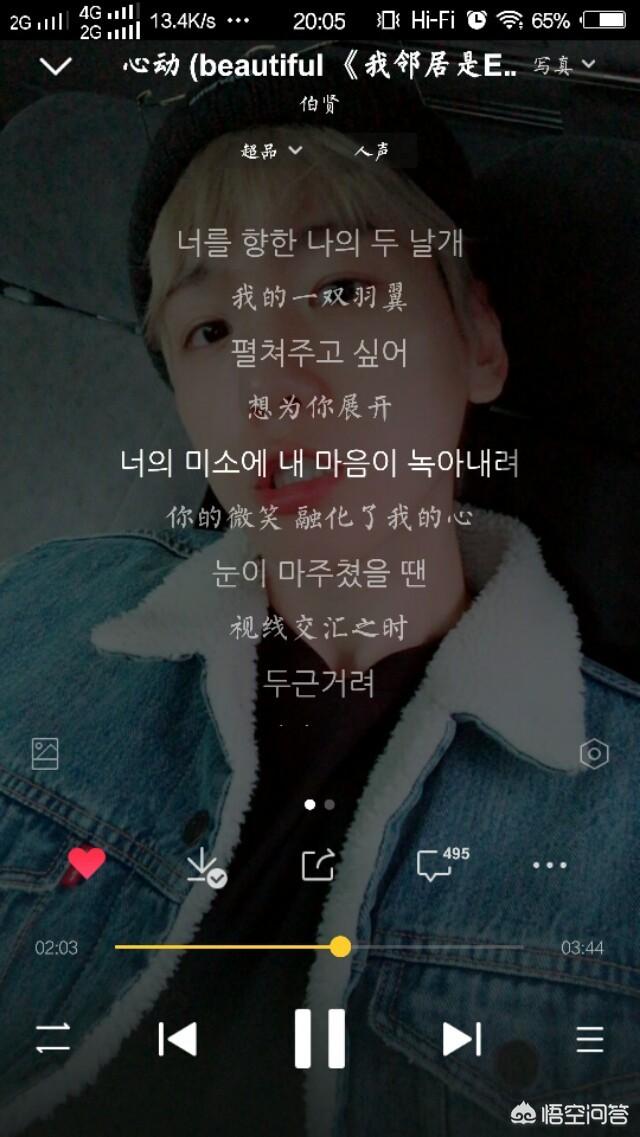Skip to the previous track
640x1137 pixels.
tap(178, 1039)
